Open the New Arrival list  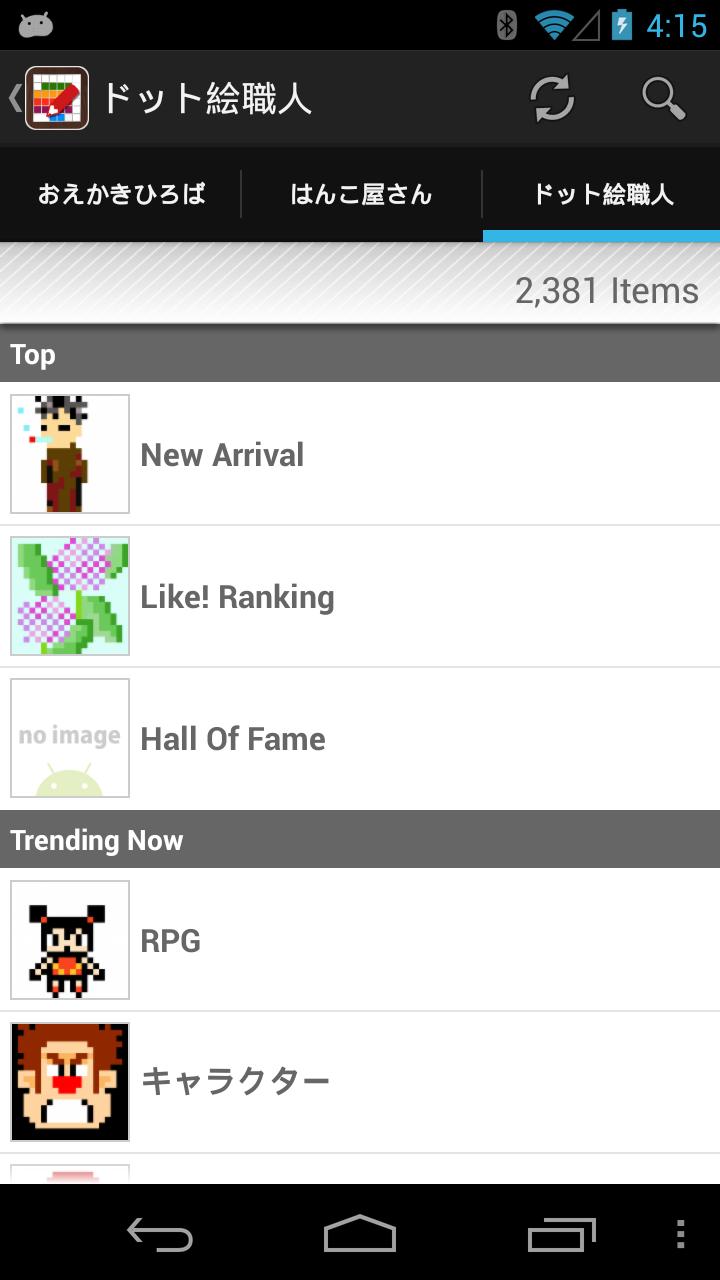[360, 454]
